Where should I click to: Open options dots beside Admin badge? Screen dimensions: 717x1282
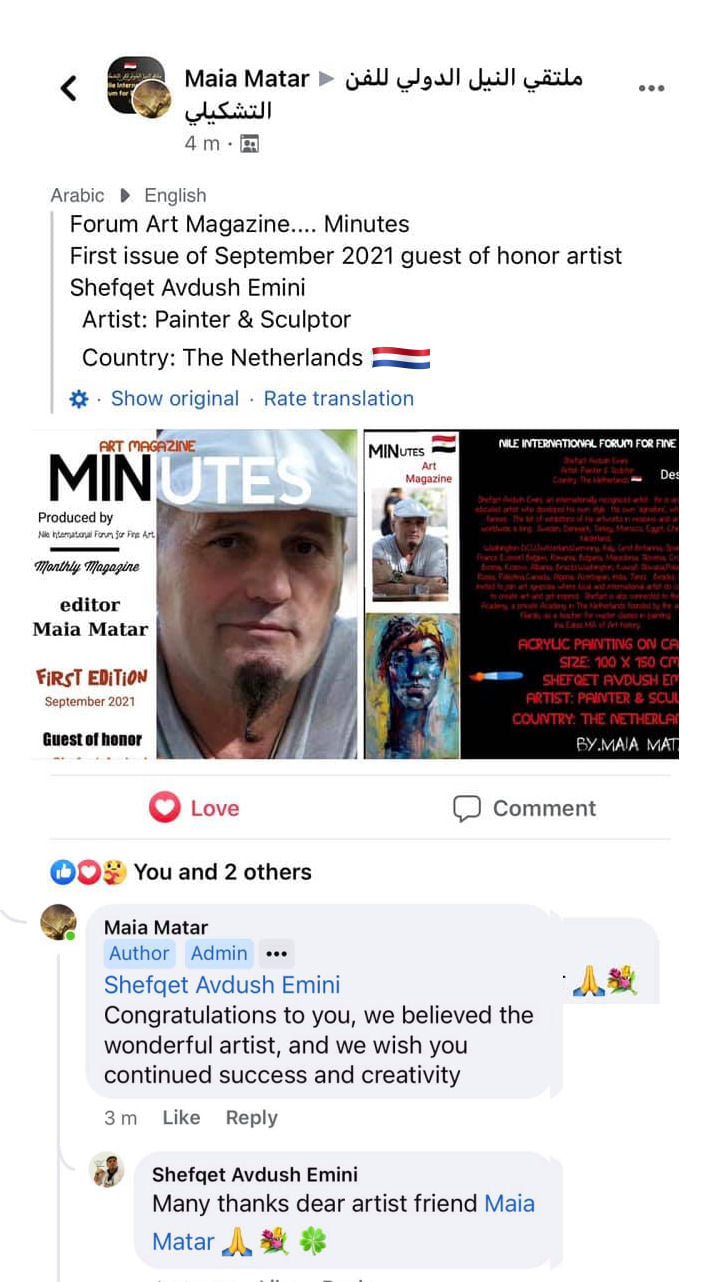[277, 953]
